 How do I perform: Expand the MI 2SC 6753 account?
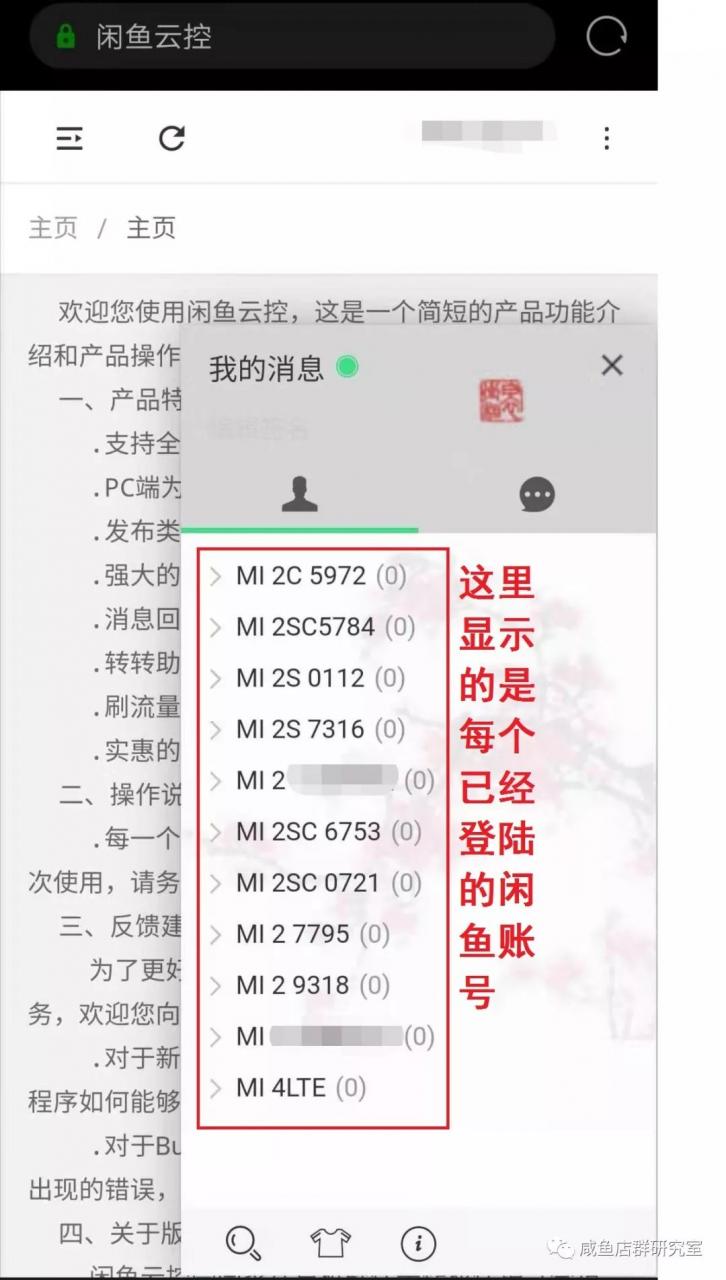[x=308, y=831]
